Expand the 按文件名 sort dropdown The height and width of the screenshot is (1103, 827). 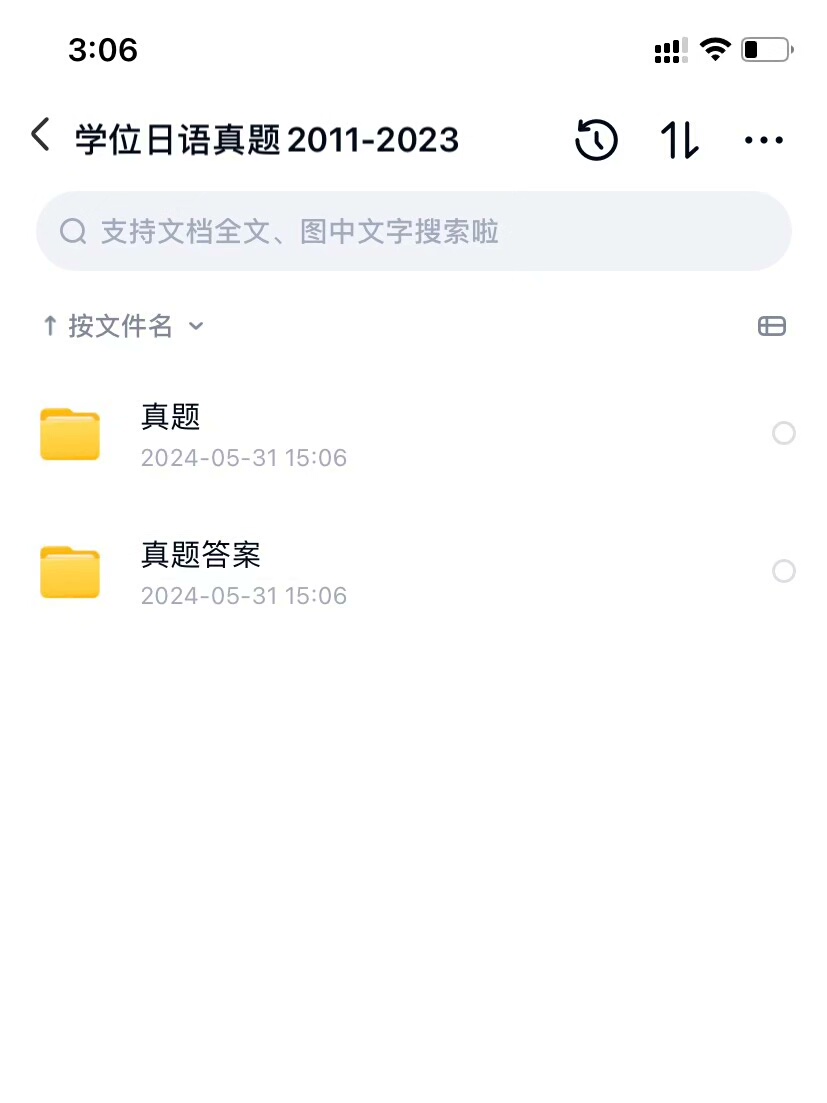123,326
